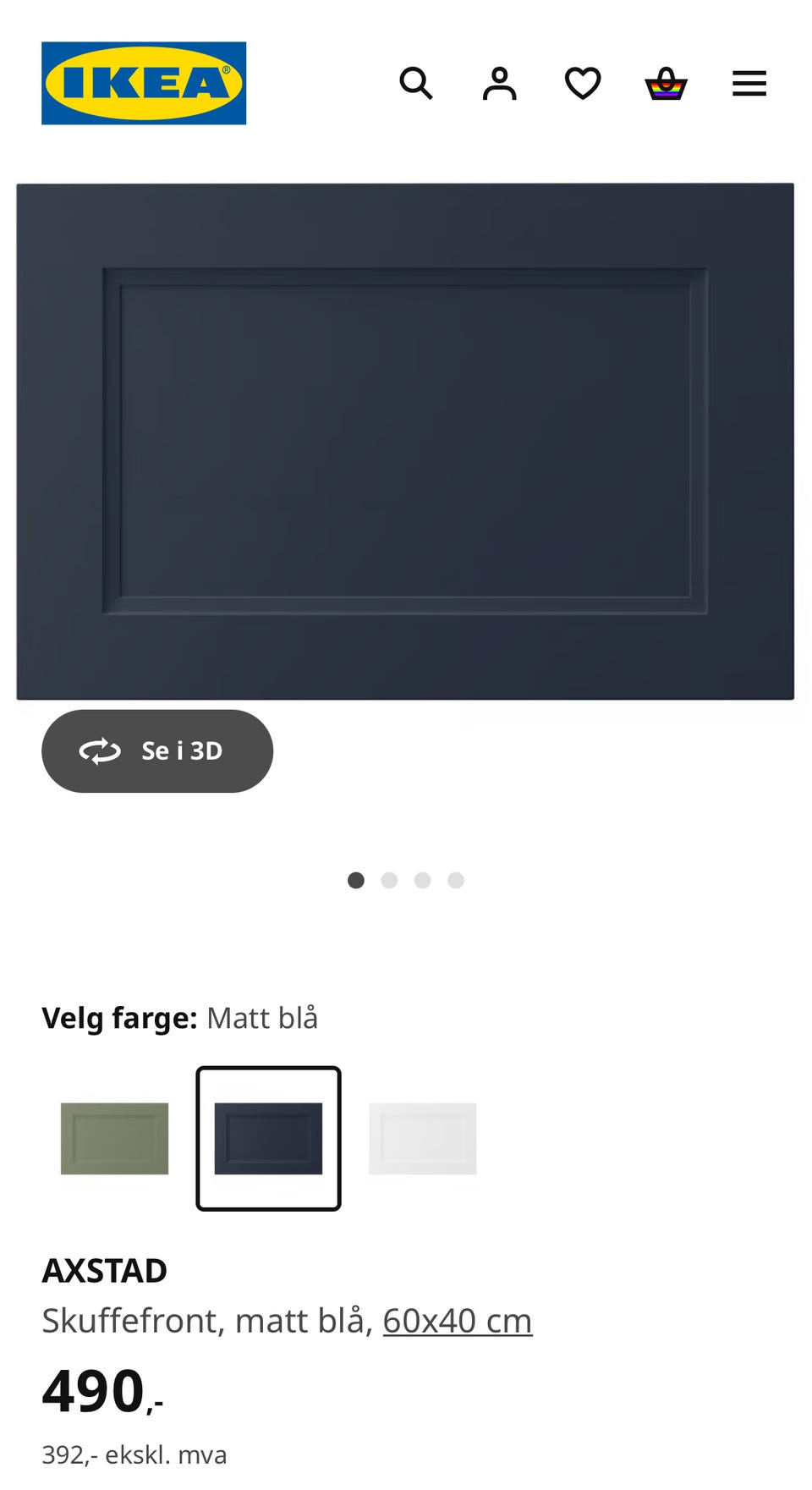Open the 60x40 cm size link
812x1490 pixels.
click(x=457, y=1320)
